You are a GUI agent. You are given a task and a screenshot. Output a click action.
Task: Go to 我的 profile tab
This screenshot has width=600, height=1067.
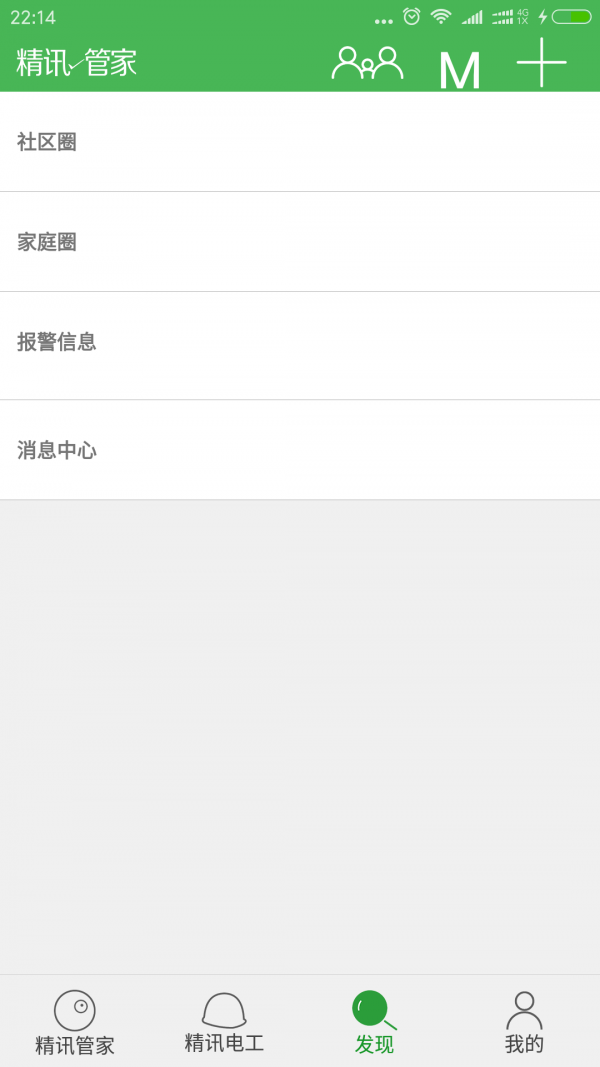[524, 1023]
